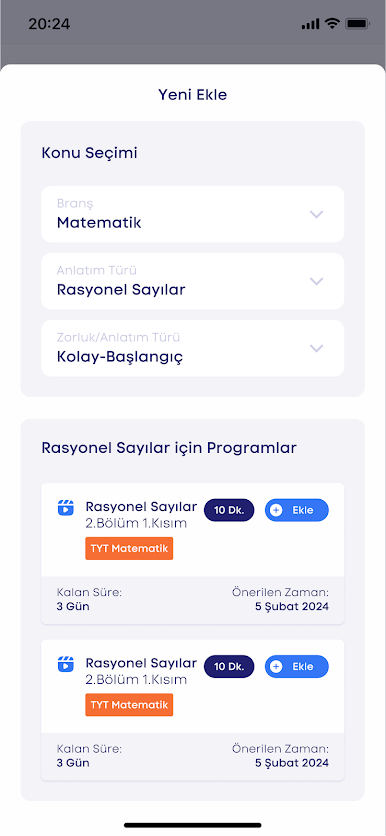
Task: Tap Ekle on the first Rasyonel Sayılar program
Action: coord(297,510)
